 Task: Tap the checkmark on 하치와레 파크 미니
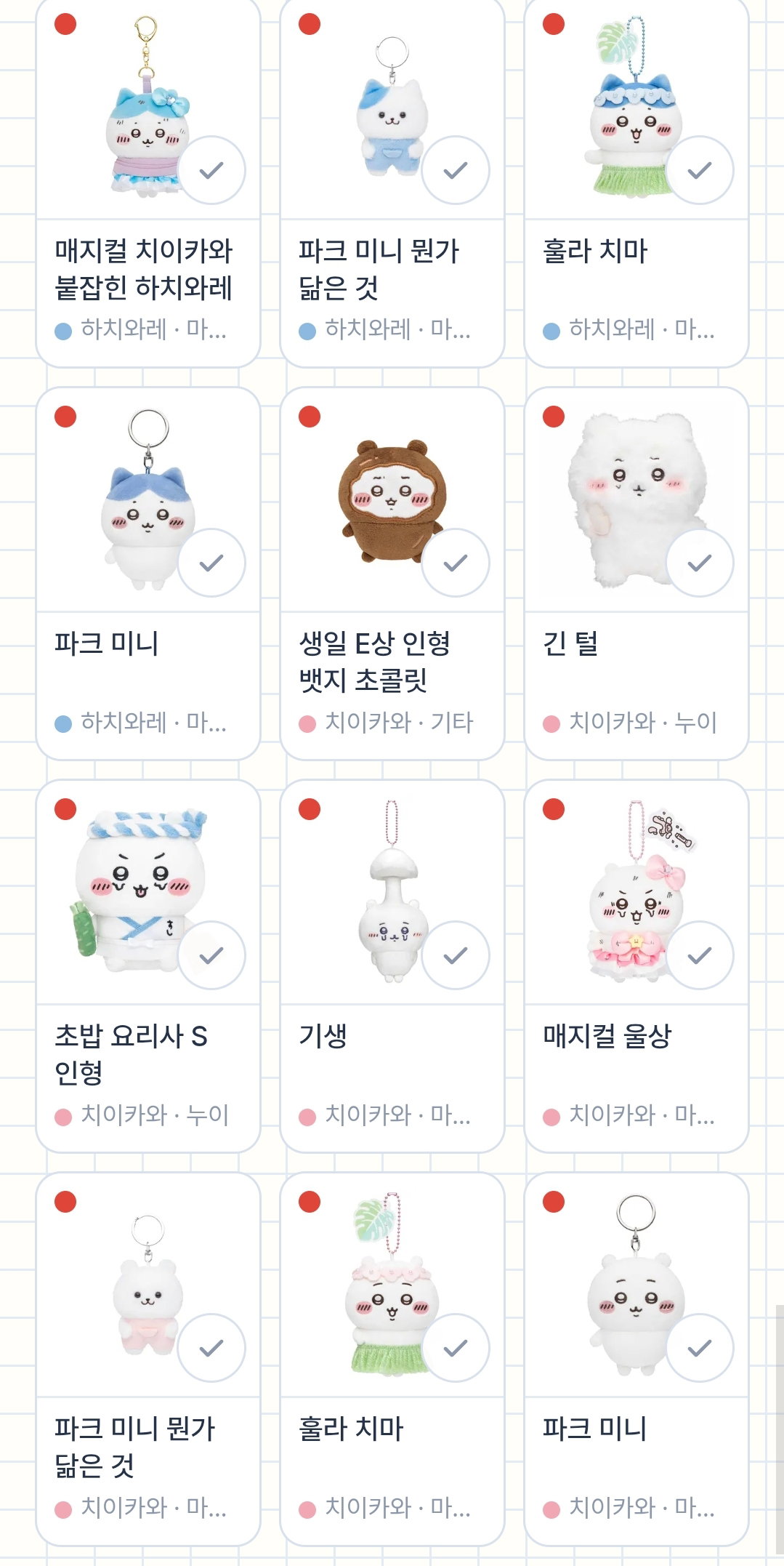(211, 563)
